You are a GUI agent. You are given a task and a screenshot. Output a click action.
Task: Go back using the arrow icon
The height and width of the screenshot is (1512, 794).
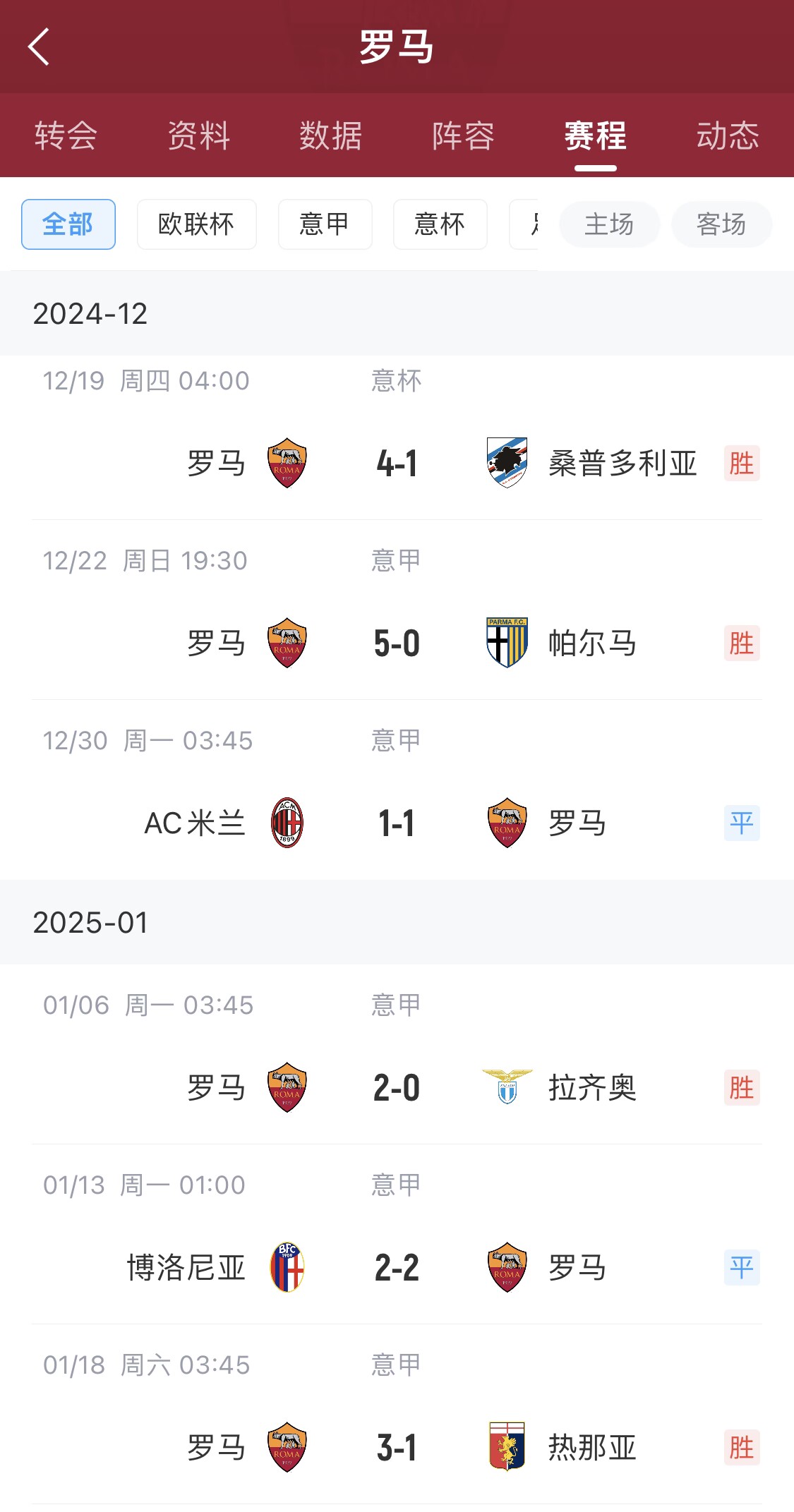coord(40,47)
